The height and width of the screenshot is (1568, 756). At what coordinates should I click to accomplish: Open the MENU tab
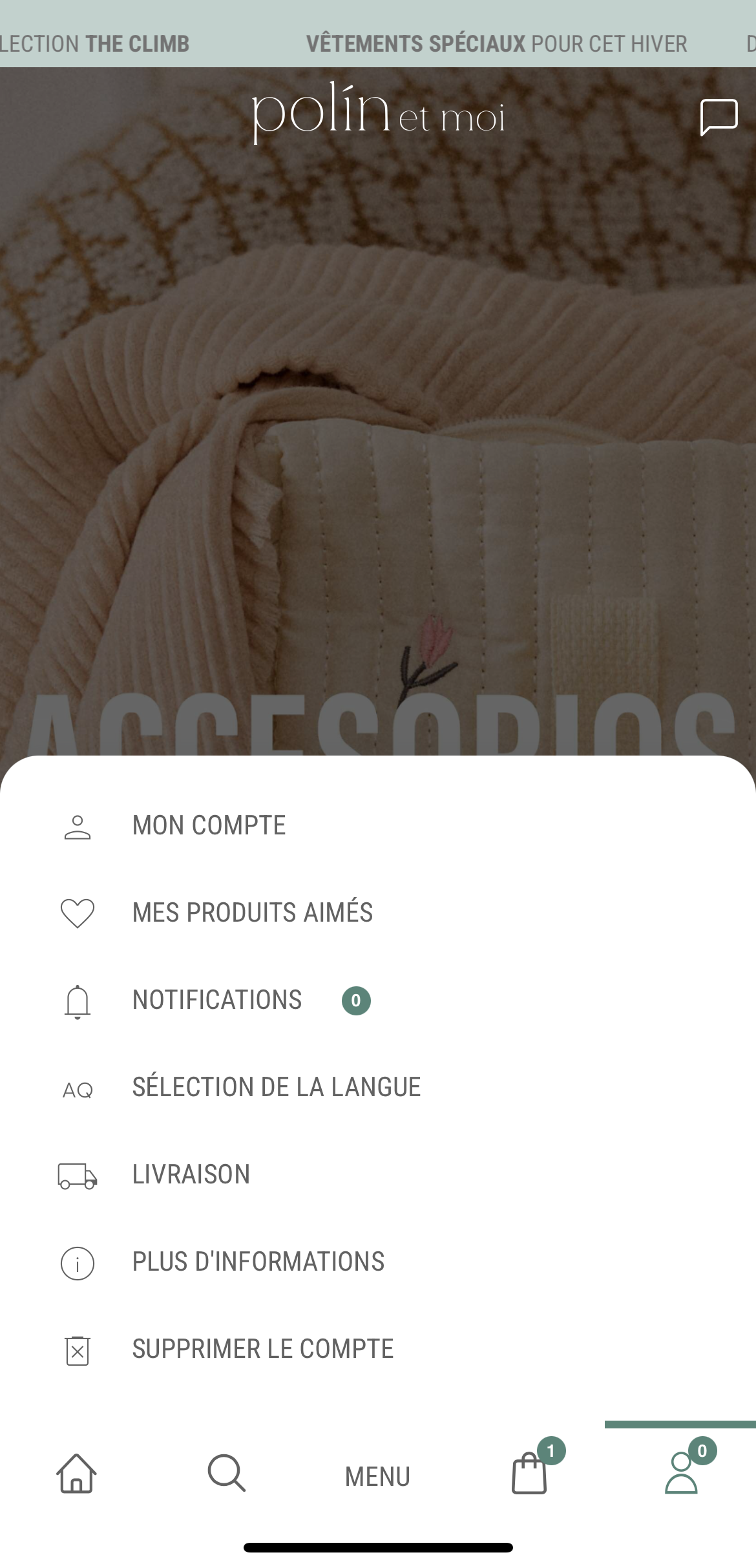click(x=378, y=1476)
